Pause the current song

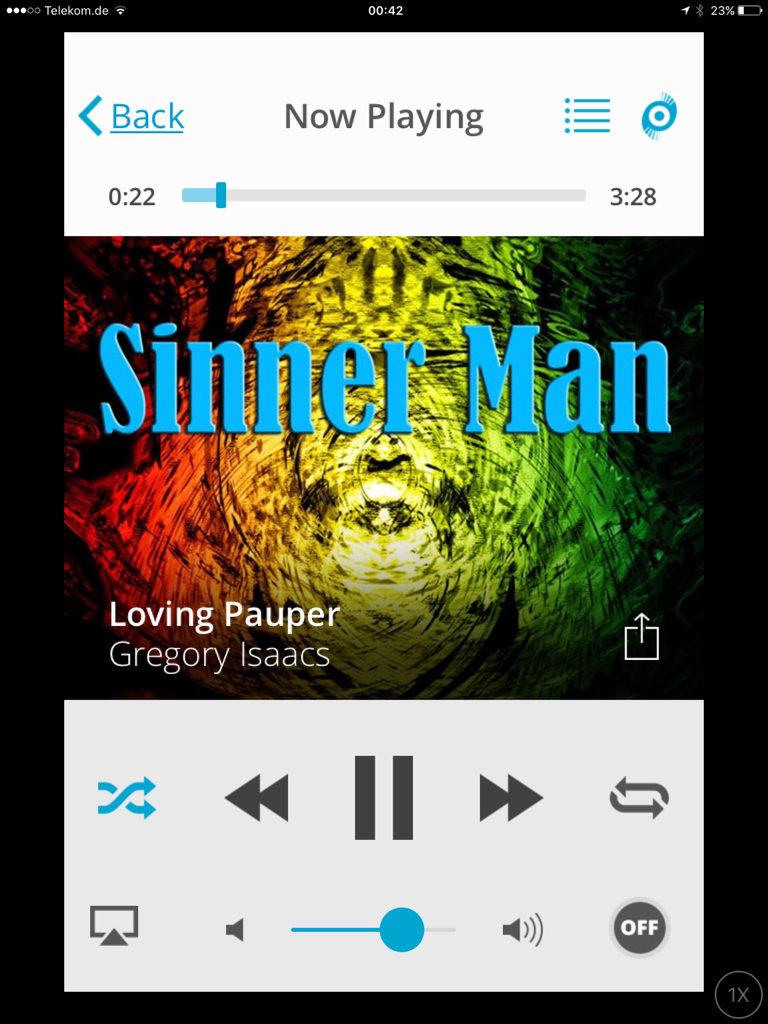tap(384, 797)
